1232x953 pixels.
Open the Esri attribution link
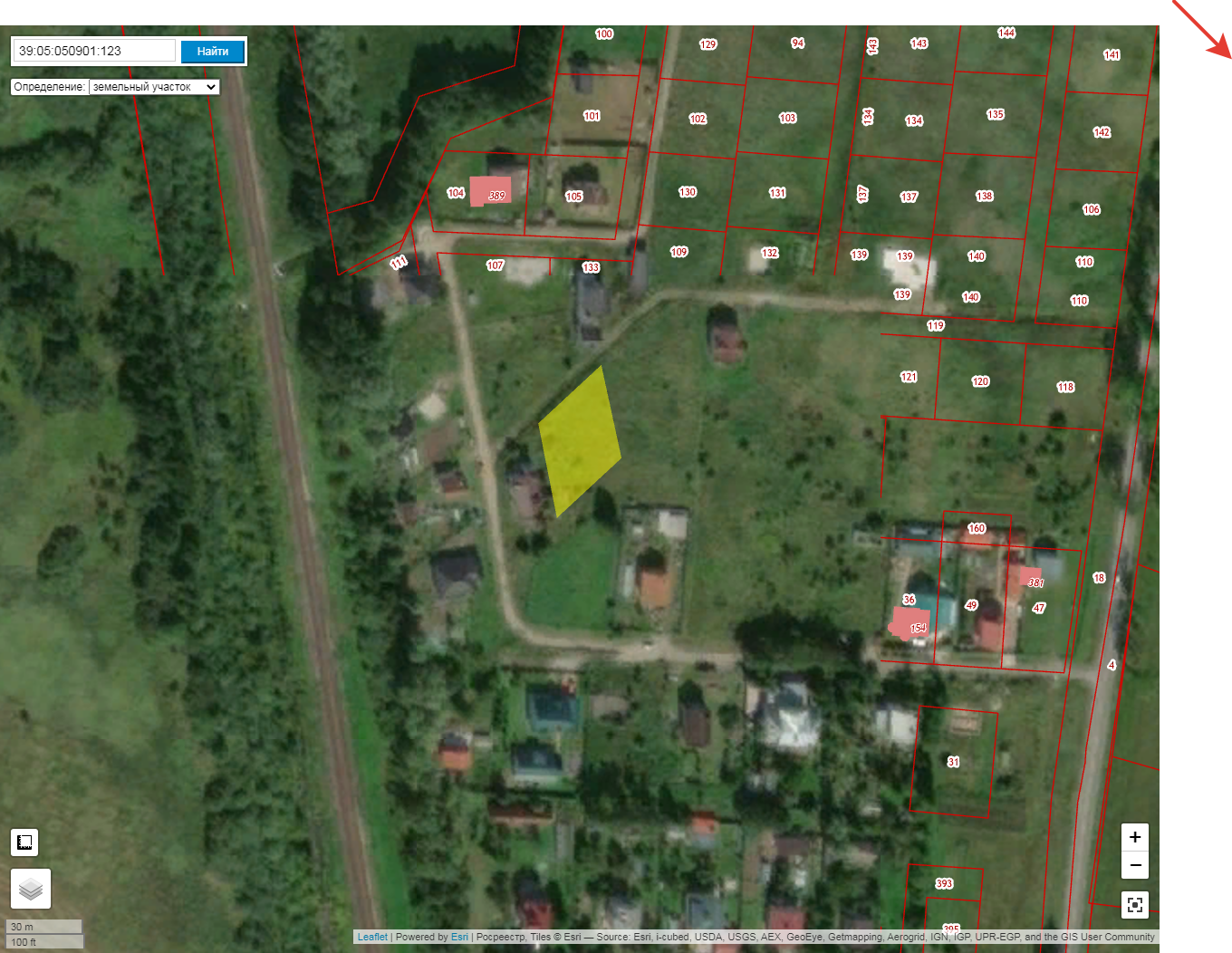coord(459,937)
